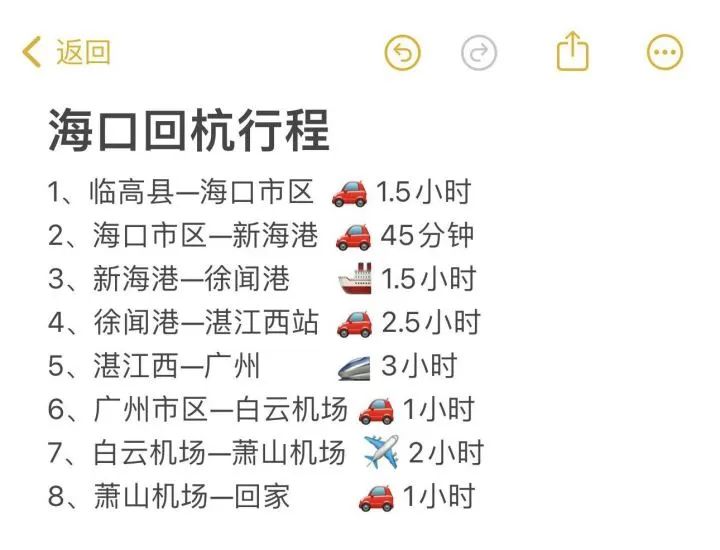Redo the last edit
The width and height of the screenshot is (720, 550).
(479, 52)
